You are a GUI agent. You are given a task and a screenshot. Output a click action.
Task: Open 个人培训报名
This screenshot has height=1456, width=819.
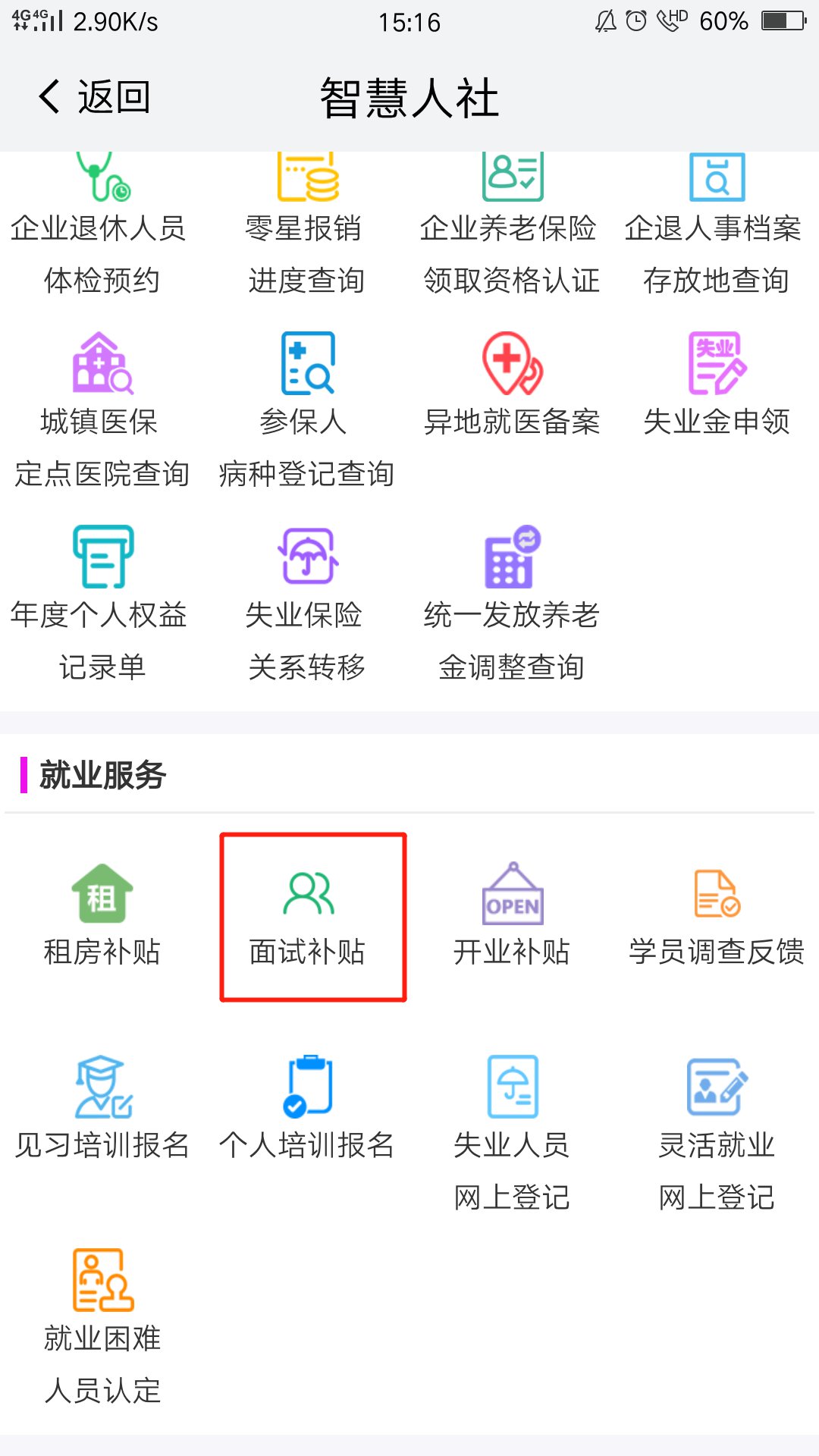coord(306,1107)
